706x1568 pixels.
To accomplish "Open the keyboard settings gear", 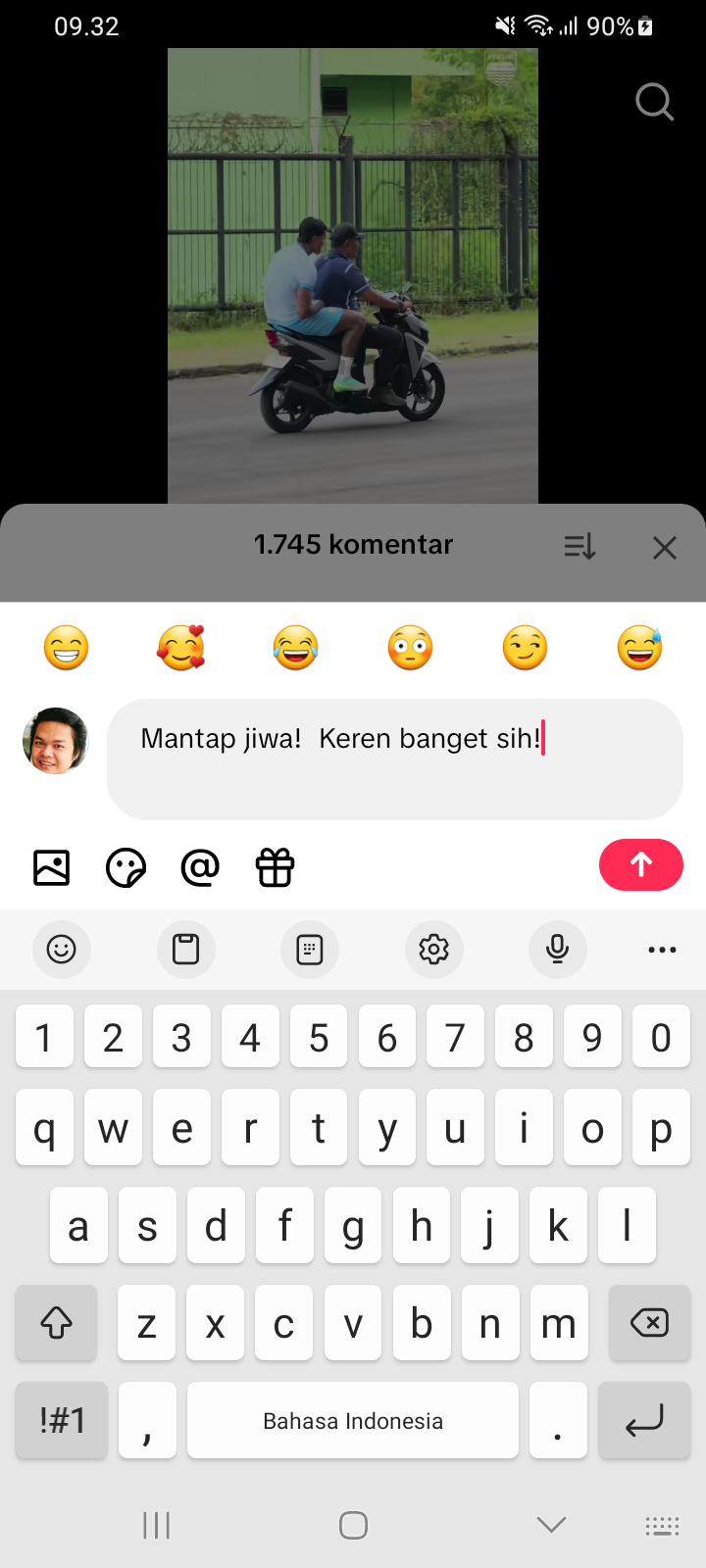I will (x=433, y=949).
